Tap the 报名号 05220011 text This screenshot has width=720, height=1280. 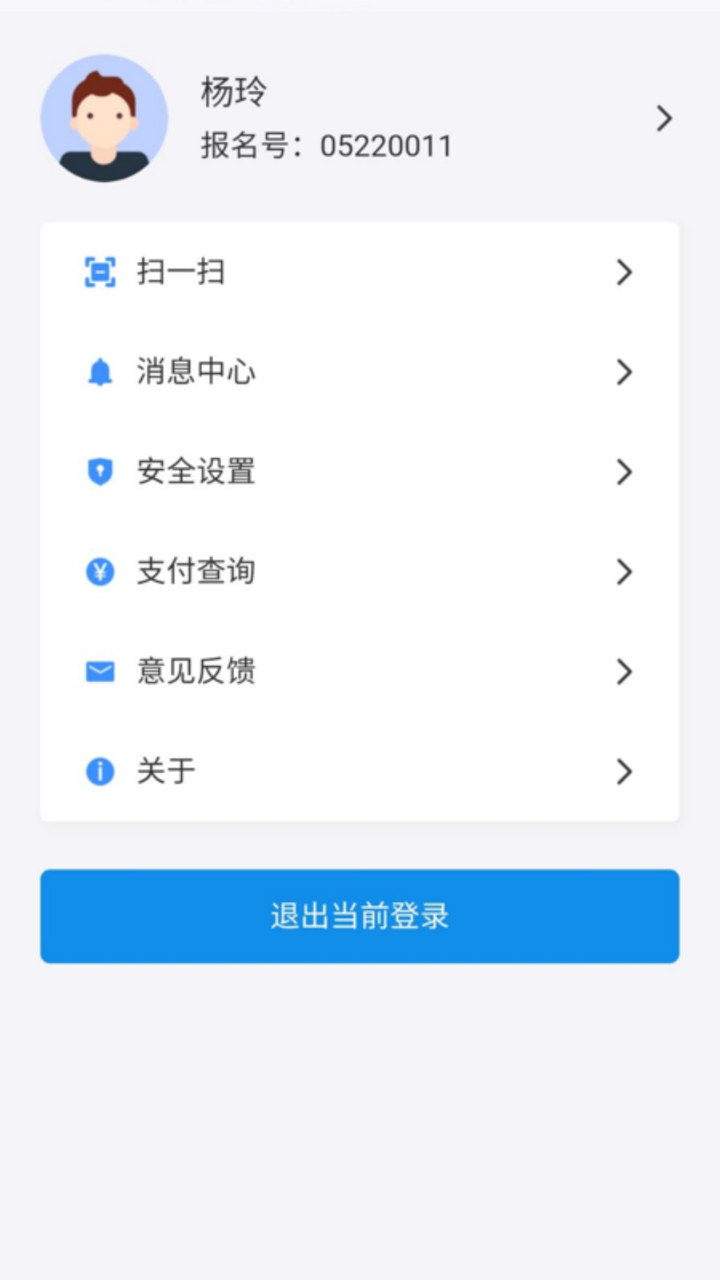click(x=321, y=146)
